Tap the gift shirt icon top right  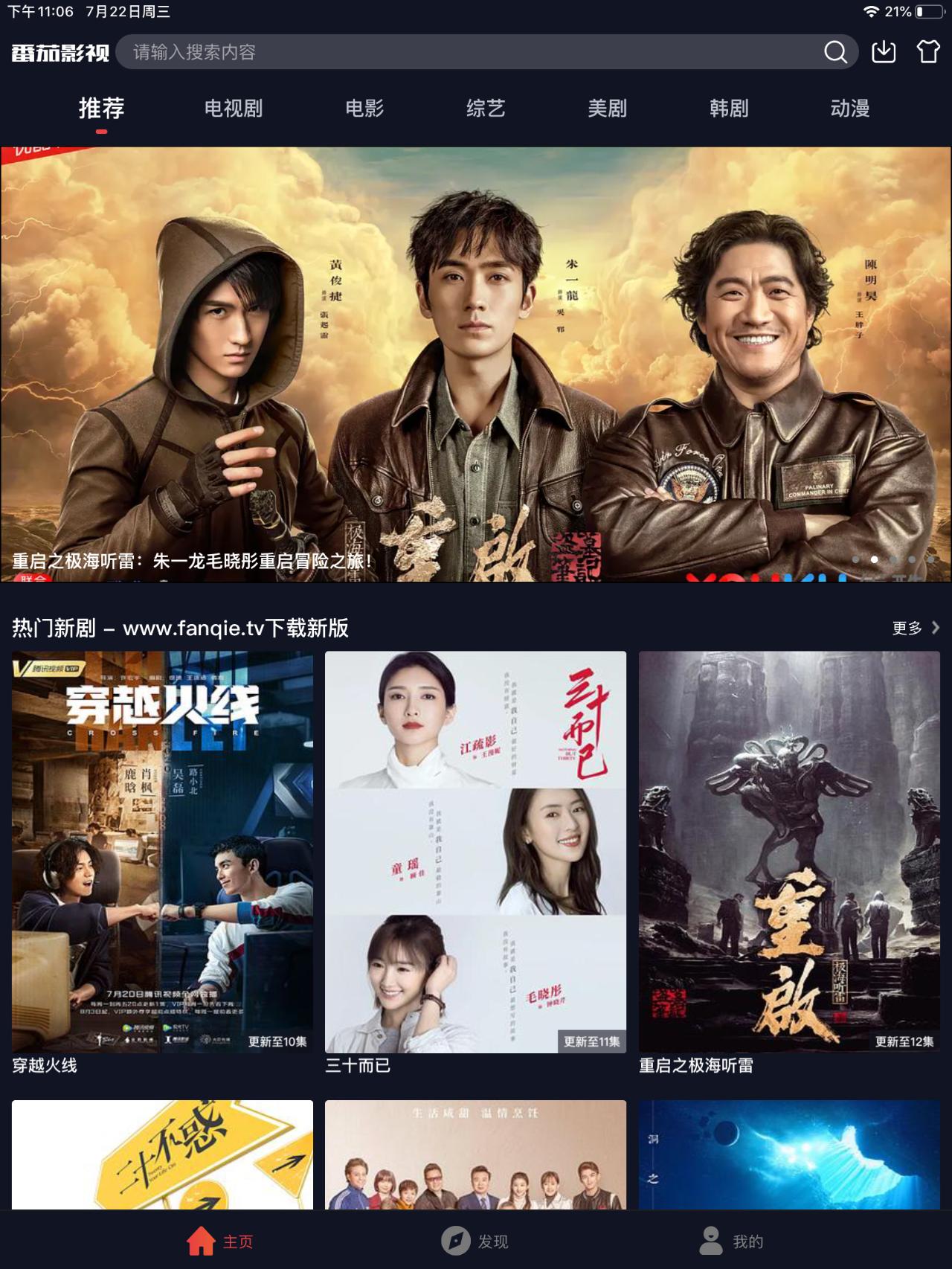(x=927, y=53)
